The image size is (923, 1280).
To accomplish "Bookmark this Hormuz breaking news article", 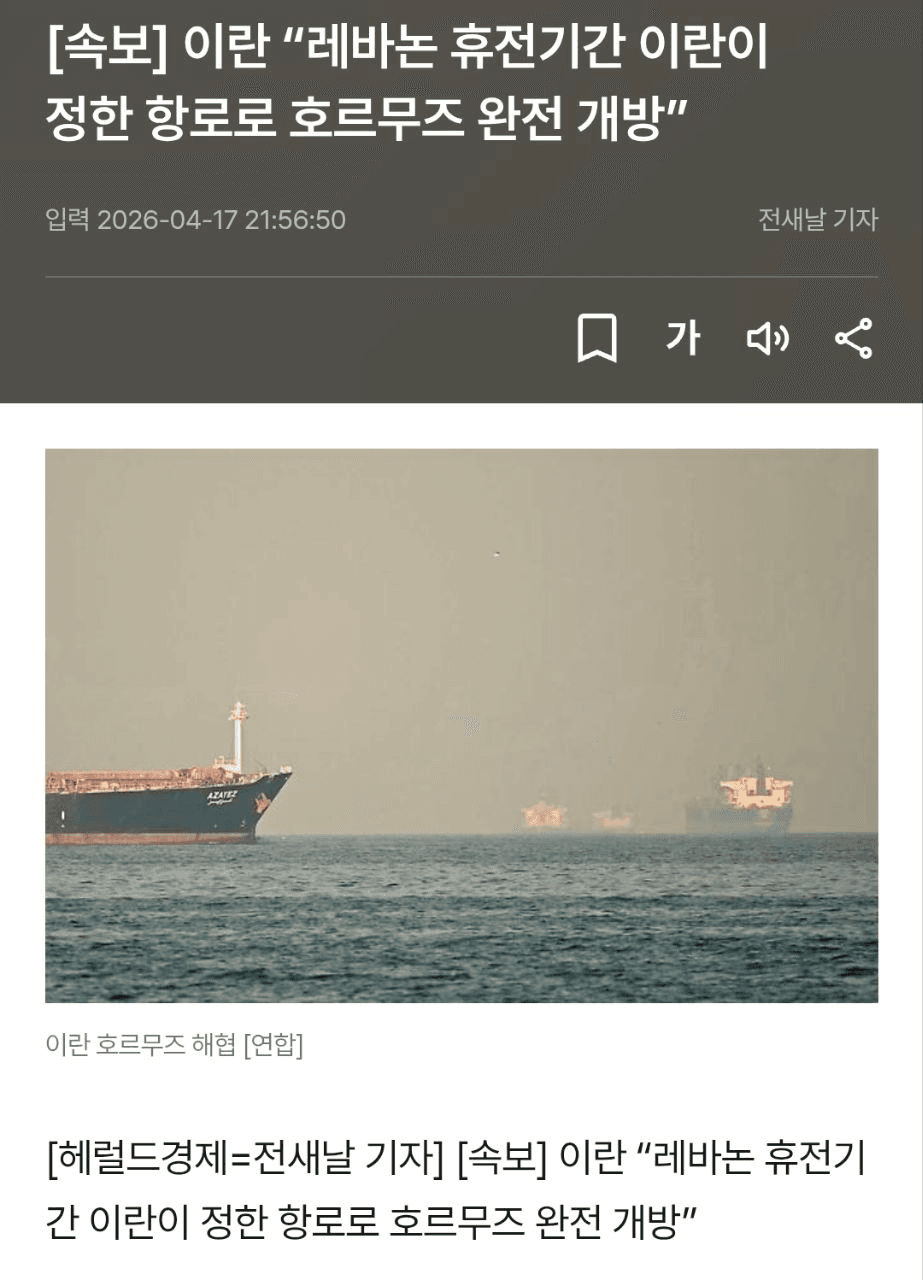I will point(597,339).
